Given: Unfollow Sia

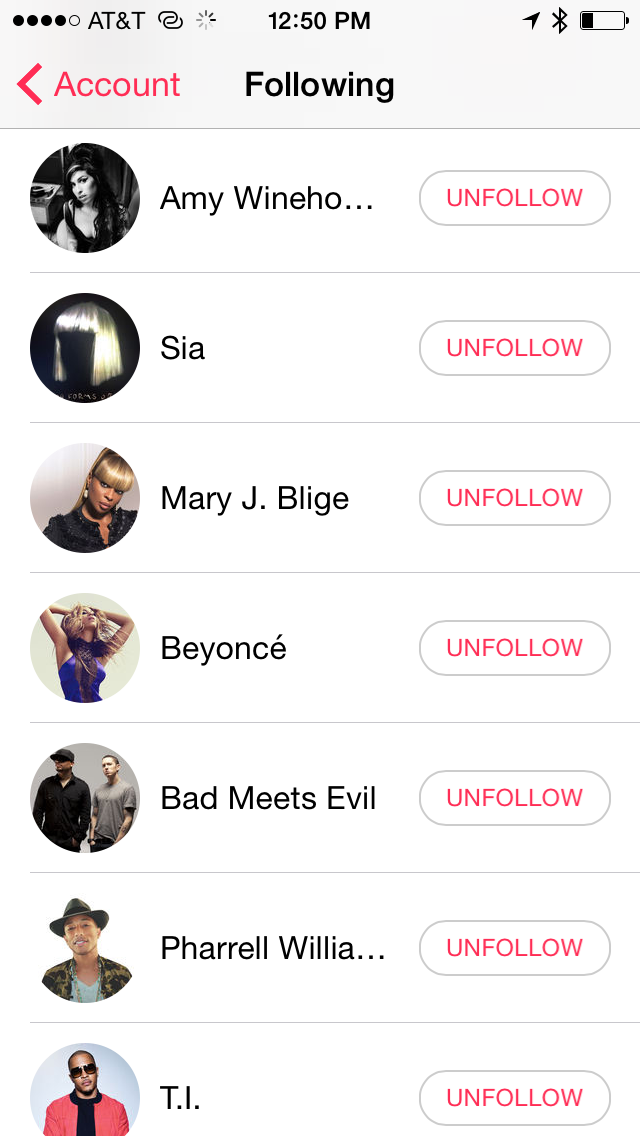Looking at the screenshot, I should [x=514, y=348].
